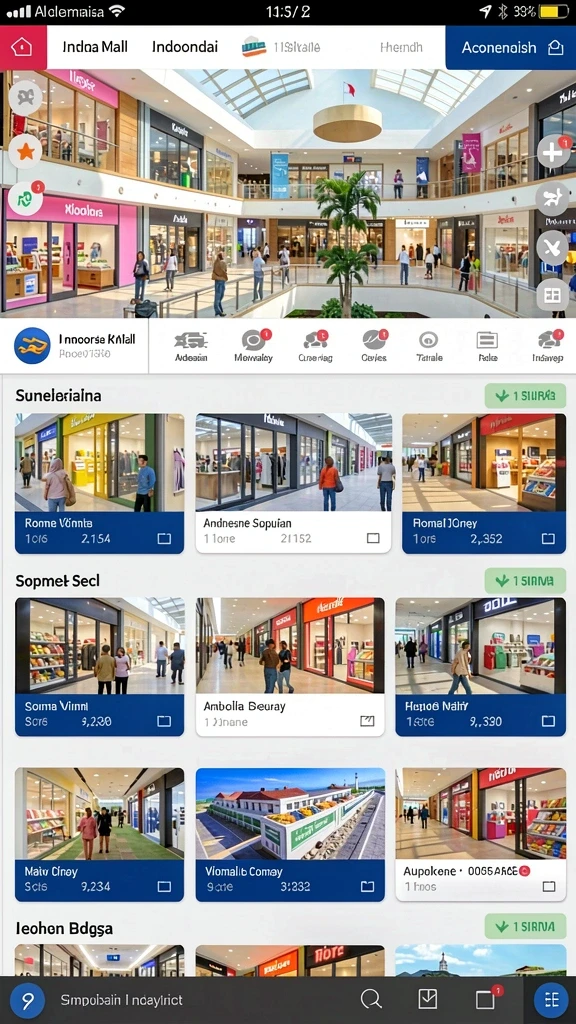This screenshot has height=1024, width=576.
Task: Tap the orange star favorite icon
Action: click(x=25, y=152)
